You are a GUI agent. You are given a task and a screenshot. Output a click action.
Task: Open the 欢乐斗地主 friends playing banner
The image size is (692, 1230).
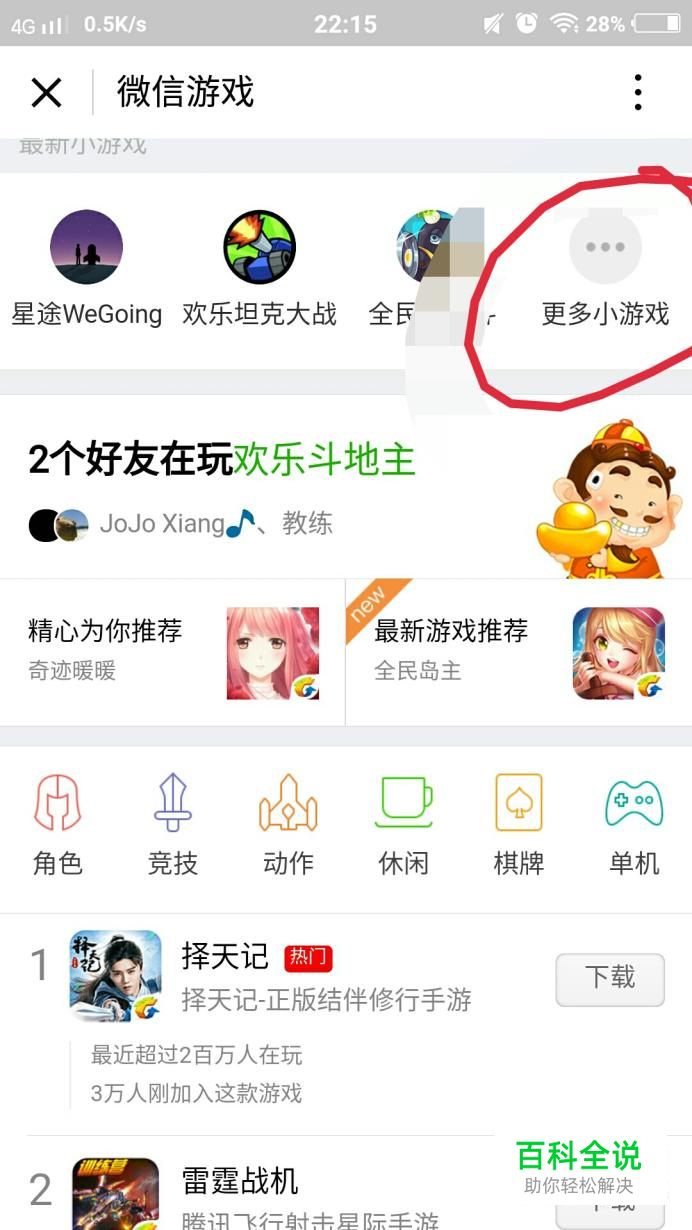click(x=346, y=487)
